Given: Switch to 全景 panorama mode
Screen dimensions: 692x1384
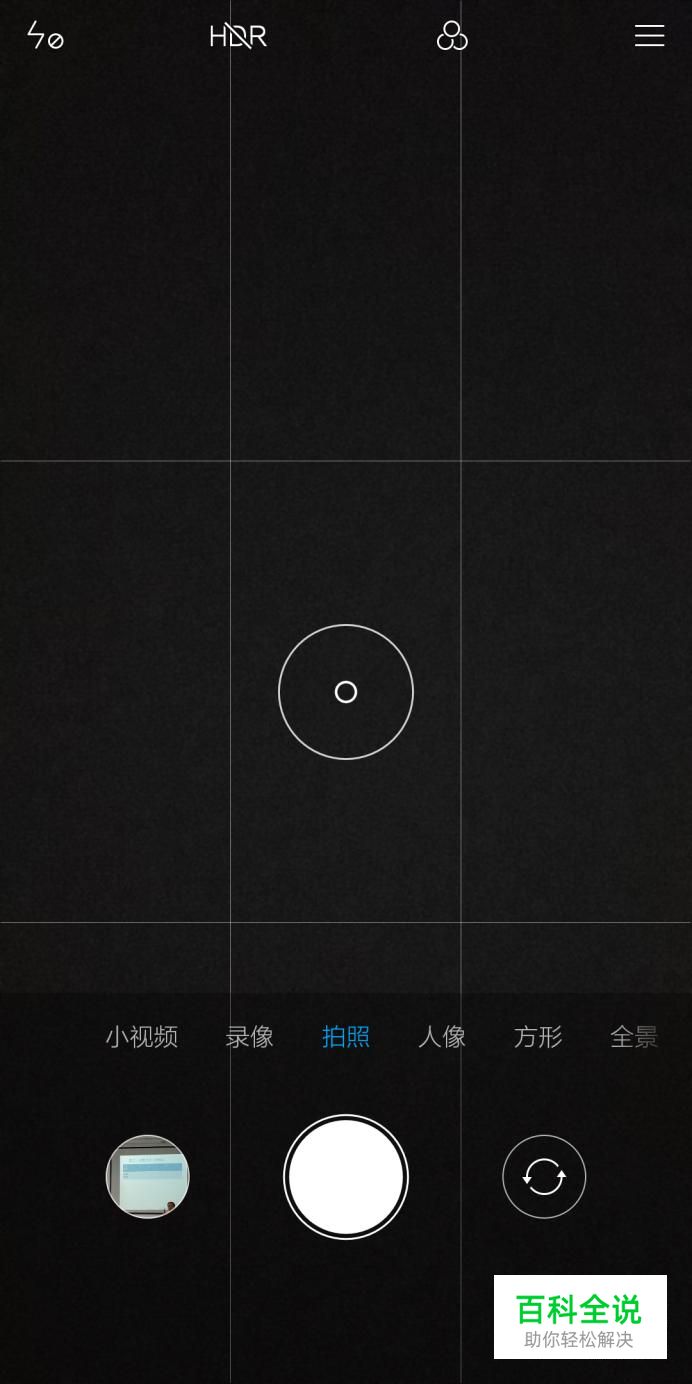Looking at the screenshot, I should [634, 1037].
